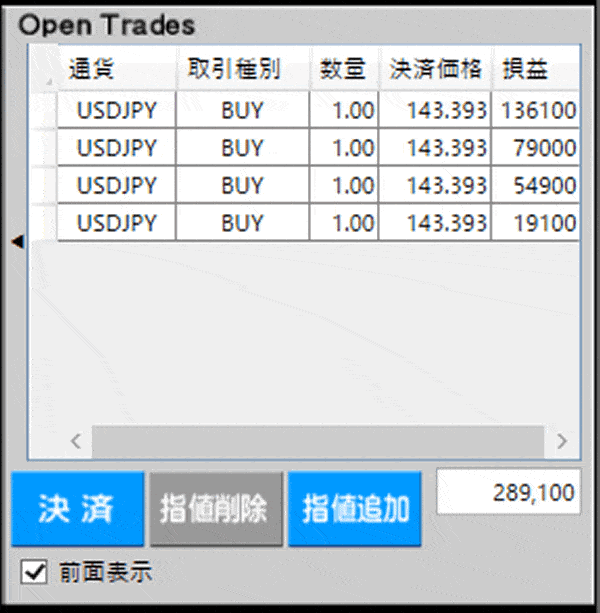Toggle the 前面表示 checkbox
This screenshot has width=600, height=613.
tap(35, 572)
